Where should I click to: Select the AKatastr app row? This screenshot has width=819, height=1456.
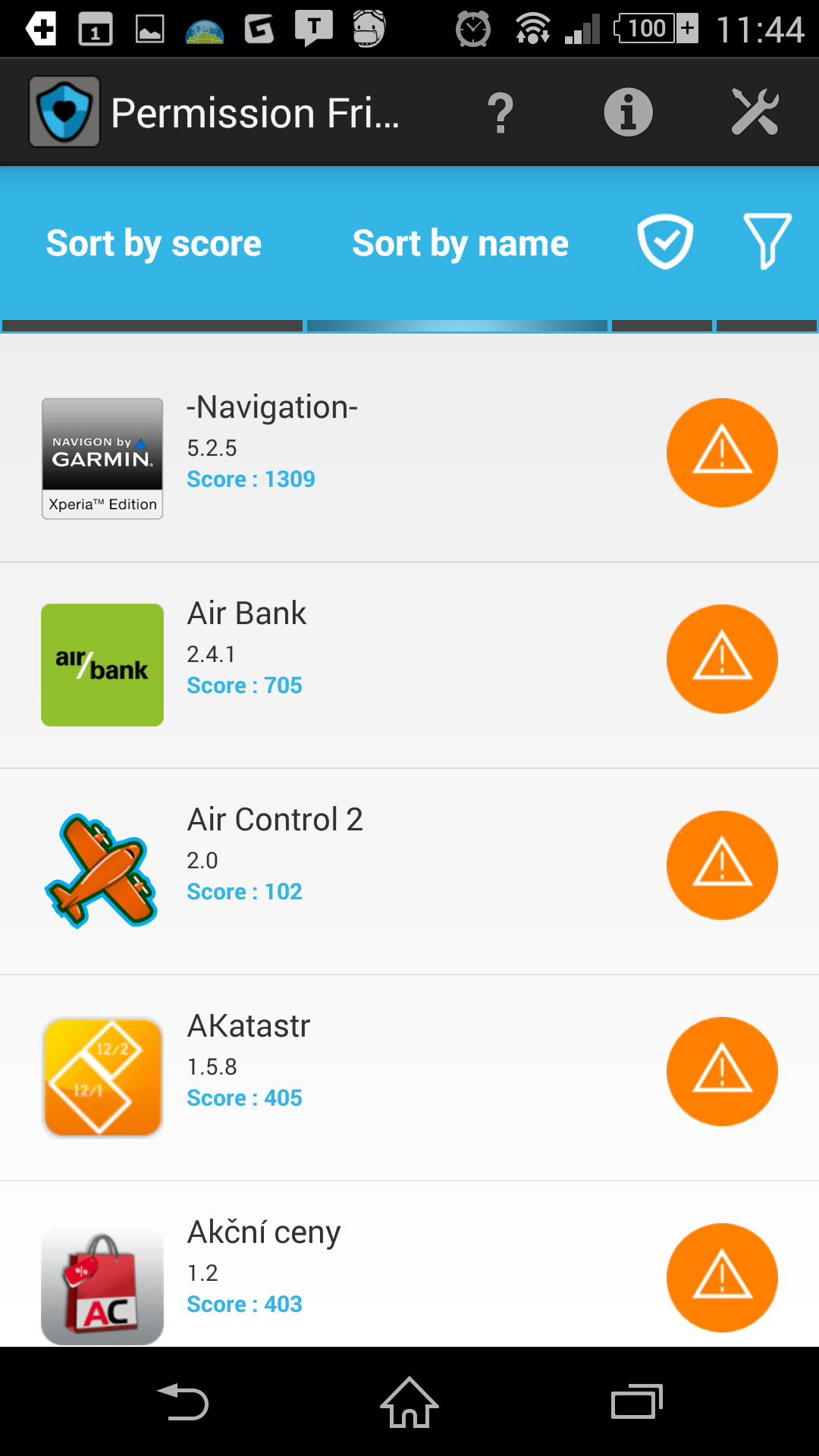[409, 1078]
